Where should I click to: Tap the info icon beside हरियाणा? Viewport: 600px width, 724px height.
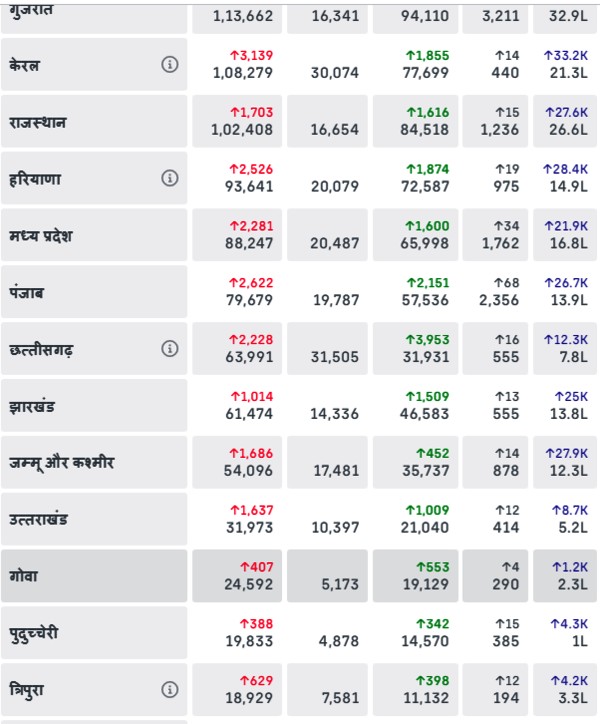tap(170, 178)
